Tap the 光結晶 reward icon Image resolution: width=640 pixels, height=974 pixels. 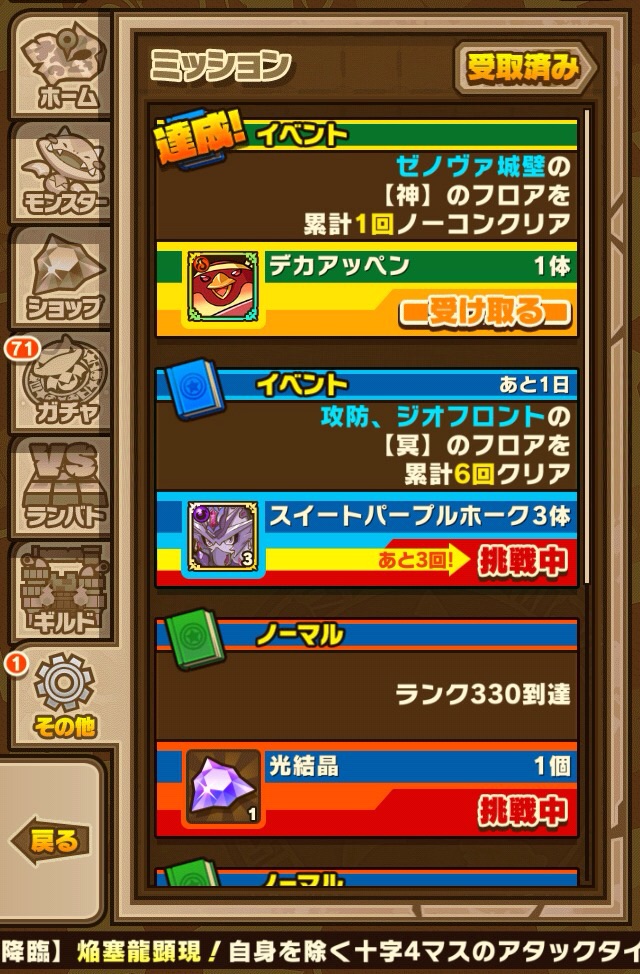222,787
